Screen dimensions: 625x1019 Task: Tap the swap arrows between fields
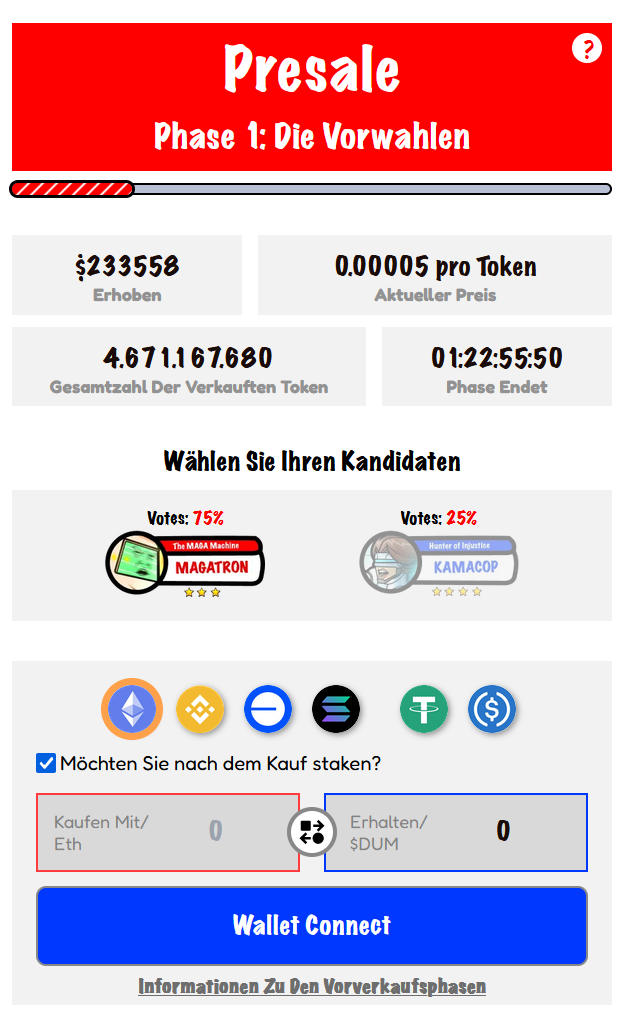pos(312,832)
